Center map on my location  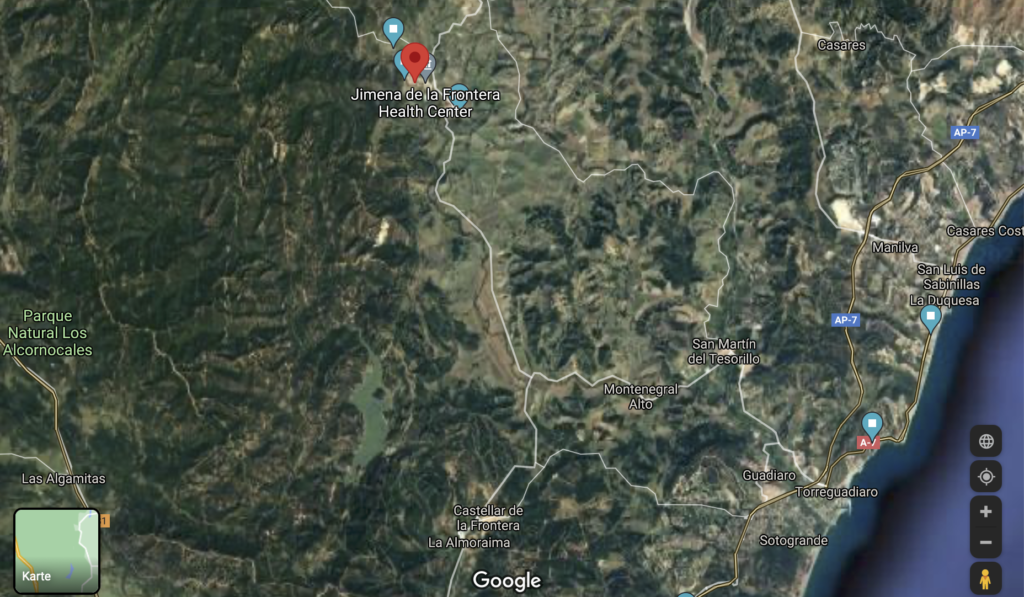[986, 476]
